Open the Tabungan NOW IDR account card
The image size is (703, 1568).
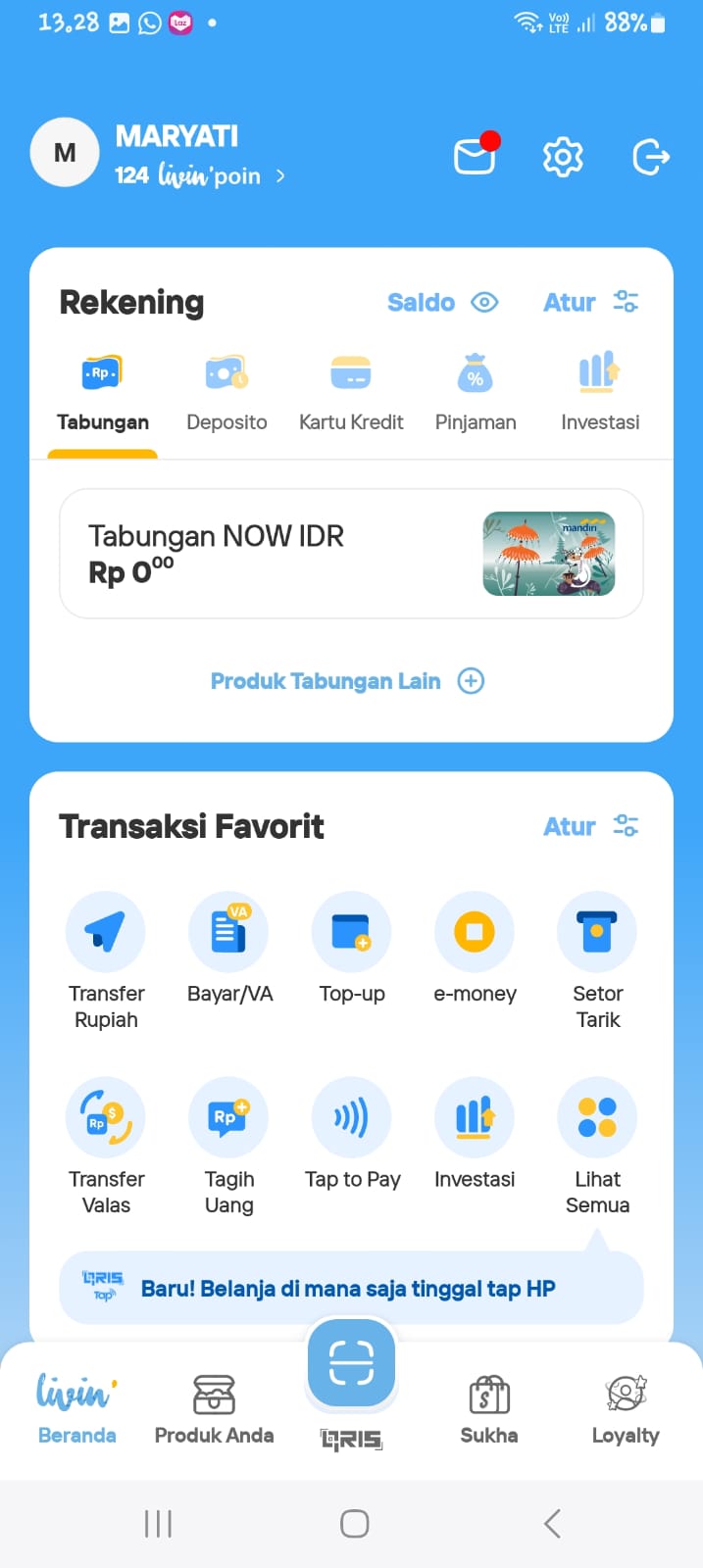[351, 554]
